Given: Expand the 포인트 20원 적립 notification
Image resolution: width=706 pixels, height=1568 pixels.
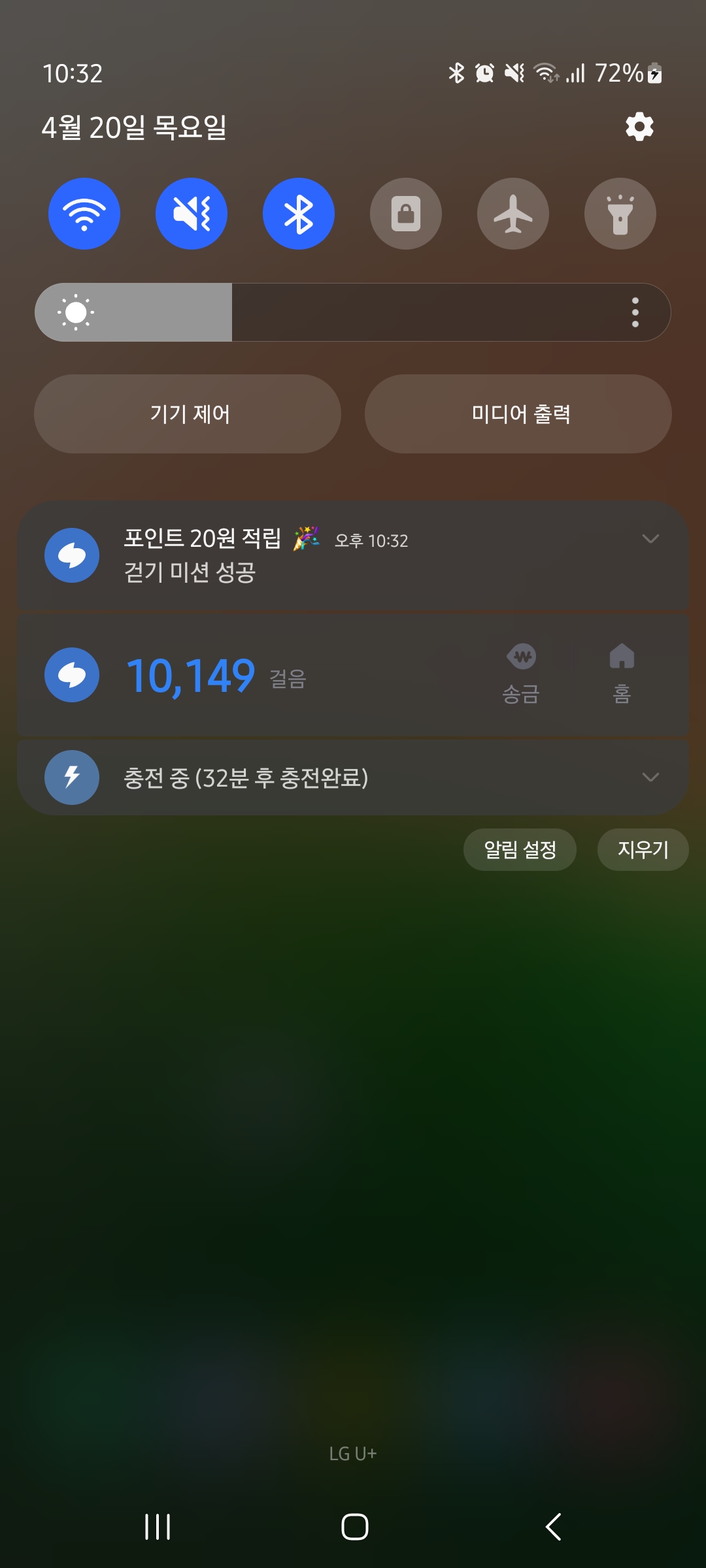Looking at the screenshot, I should click(650, 539).
